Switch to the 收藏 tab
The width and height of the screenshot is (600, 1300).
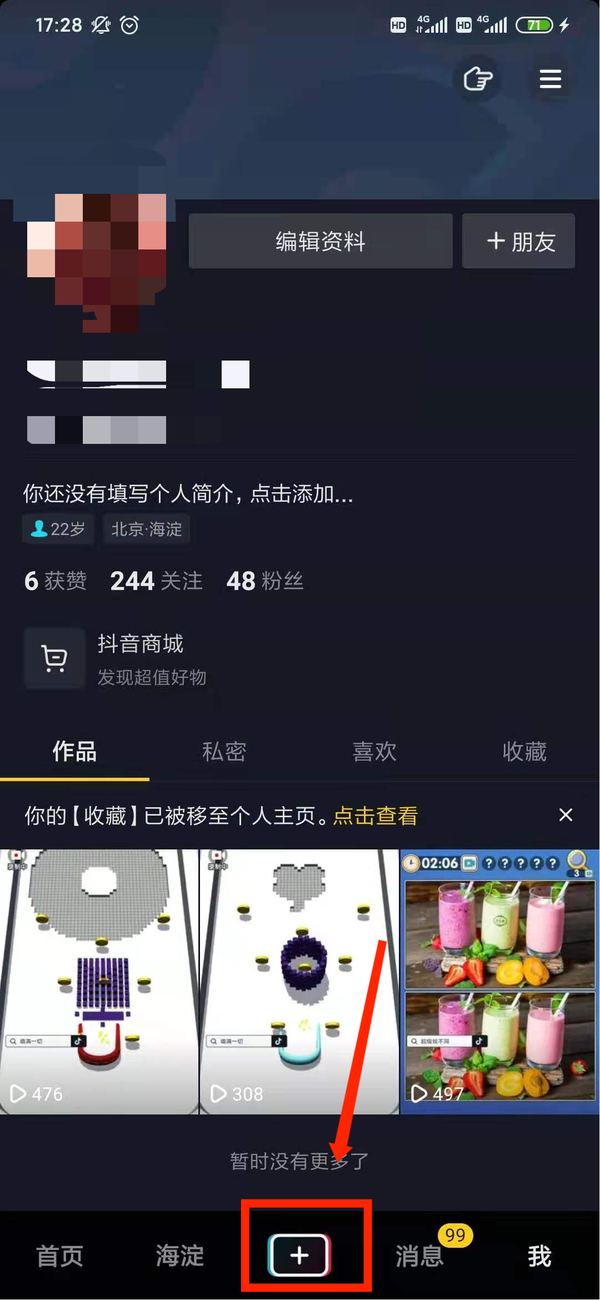click(x=524, y=752)
